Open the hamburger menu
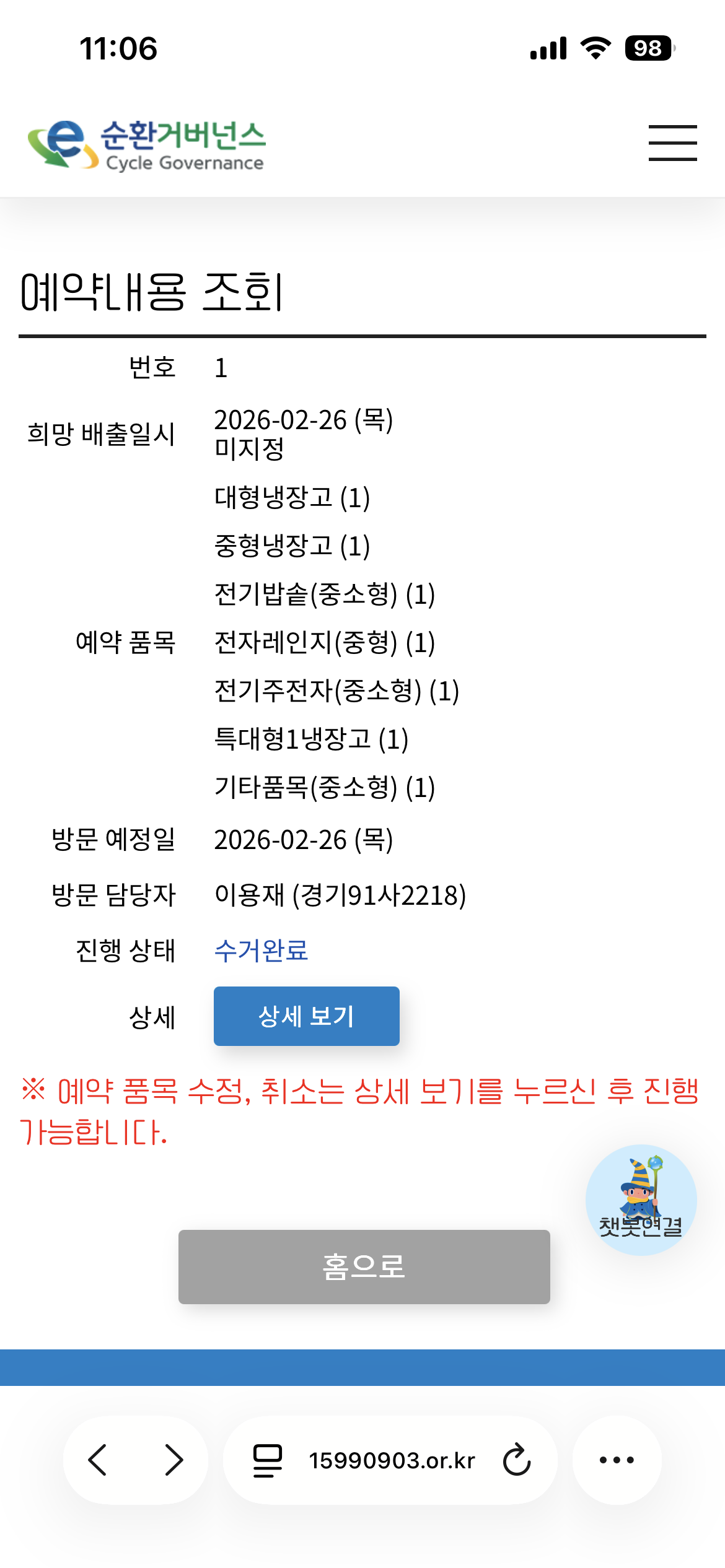The image size is (725, 1568). pyautogui.click(x=672, y=143)
